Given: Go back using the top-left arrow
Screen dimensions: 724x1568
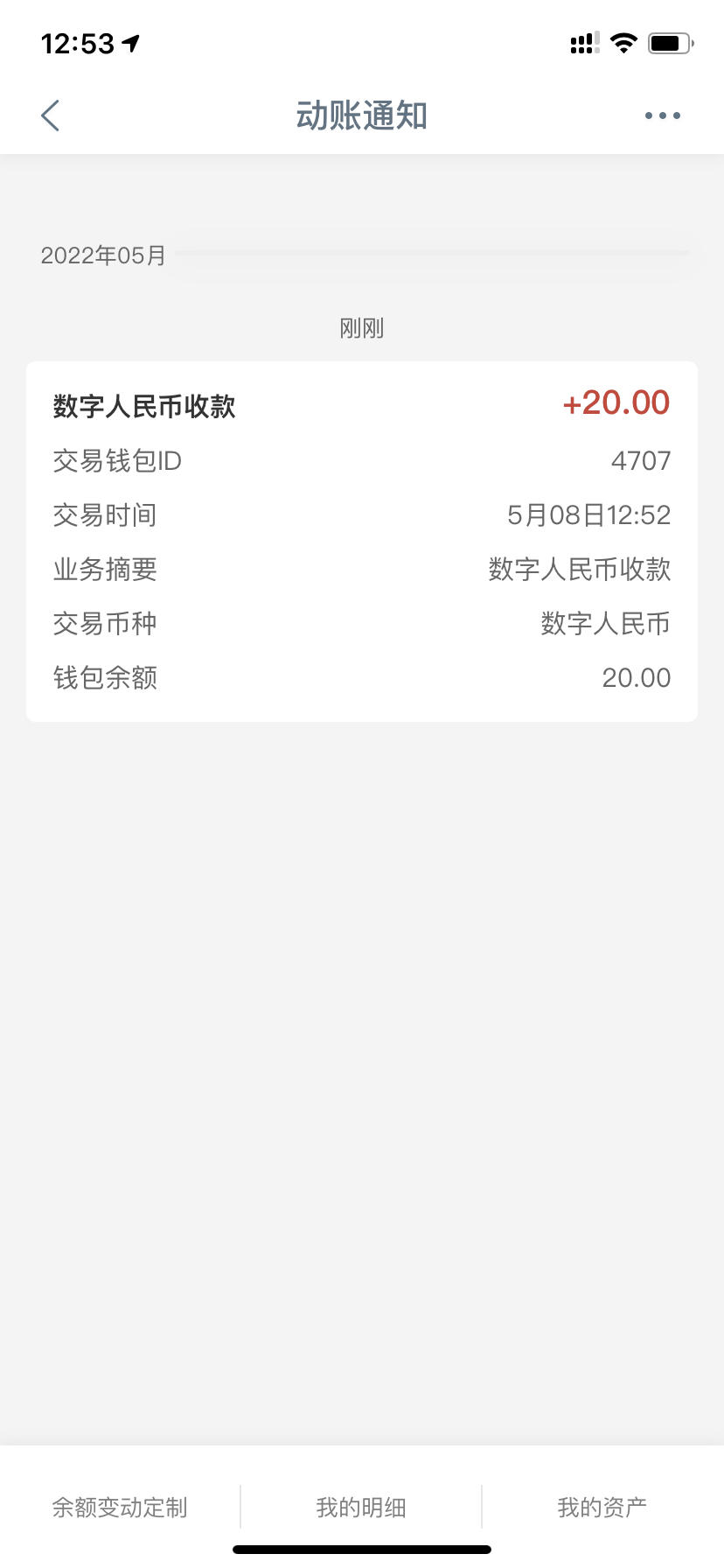Looking at the screenshot, I should point(50,115).
